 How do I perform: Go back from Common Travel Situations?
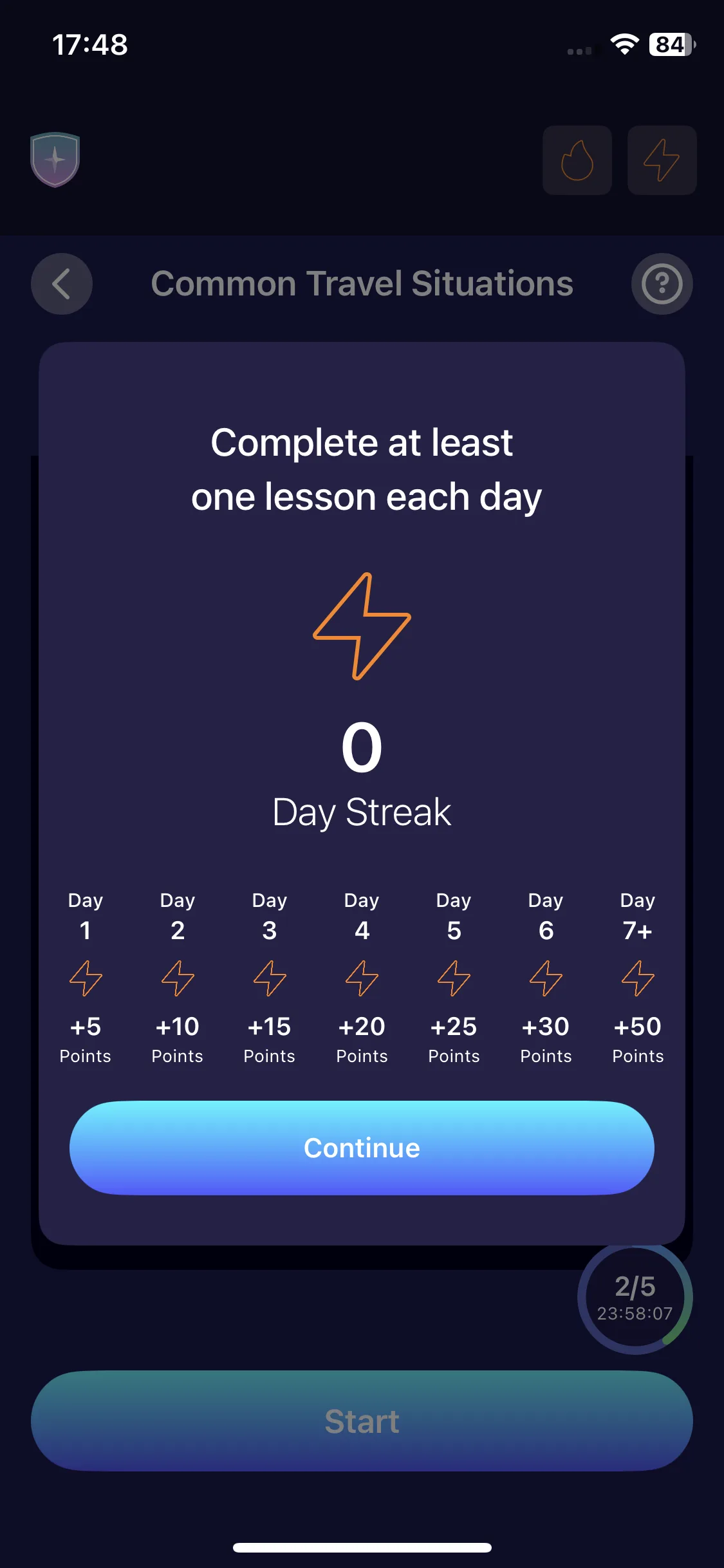[x=62, y=284]
